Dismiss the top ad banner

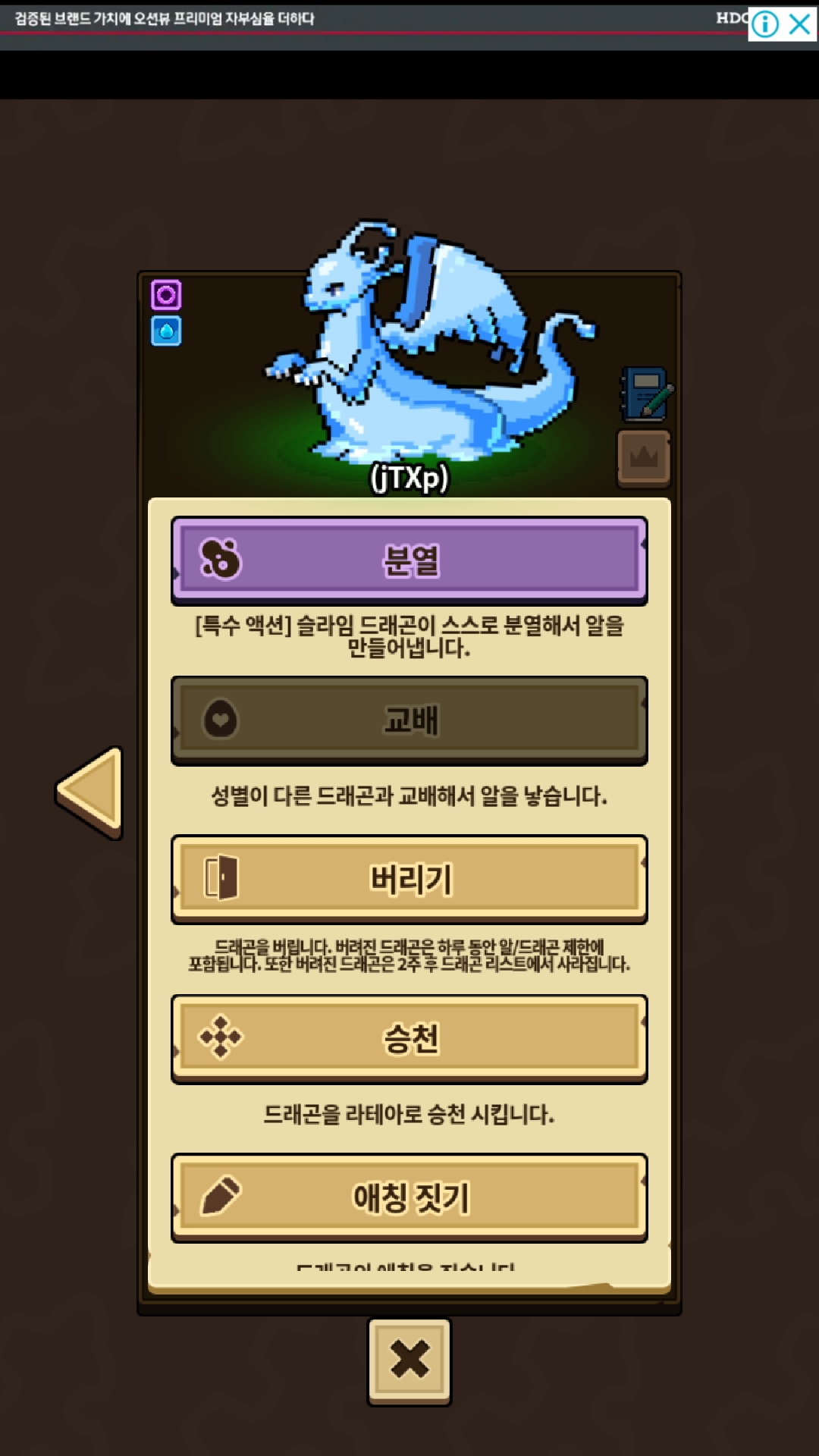pos(800,24)
